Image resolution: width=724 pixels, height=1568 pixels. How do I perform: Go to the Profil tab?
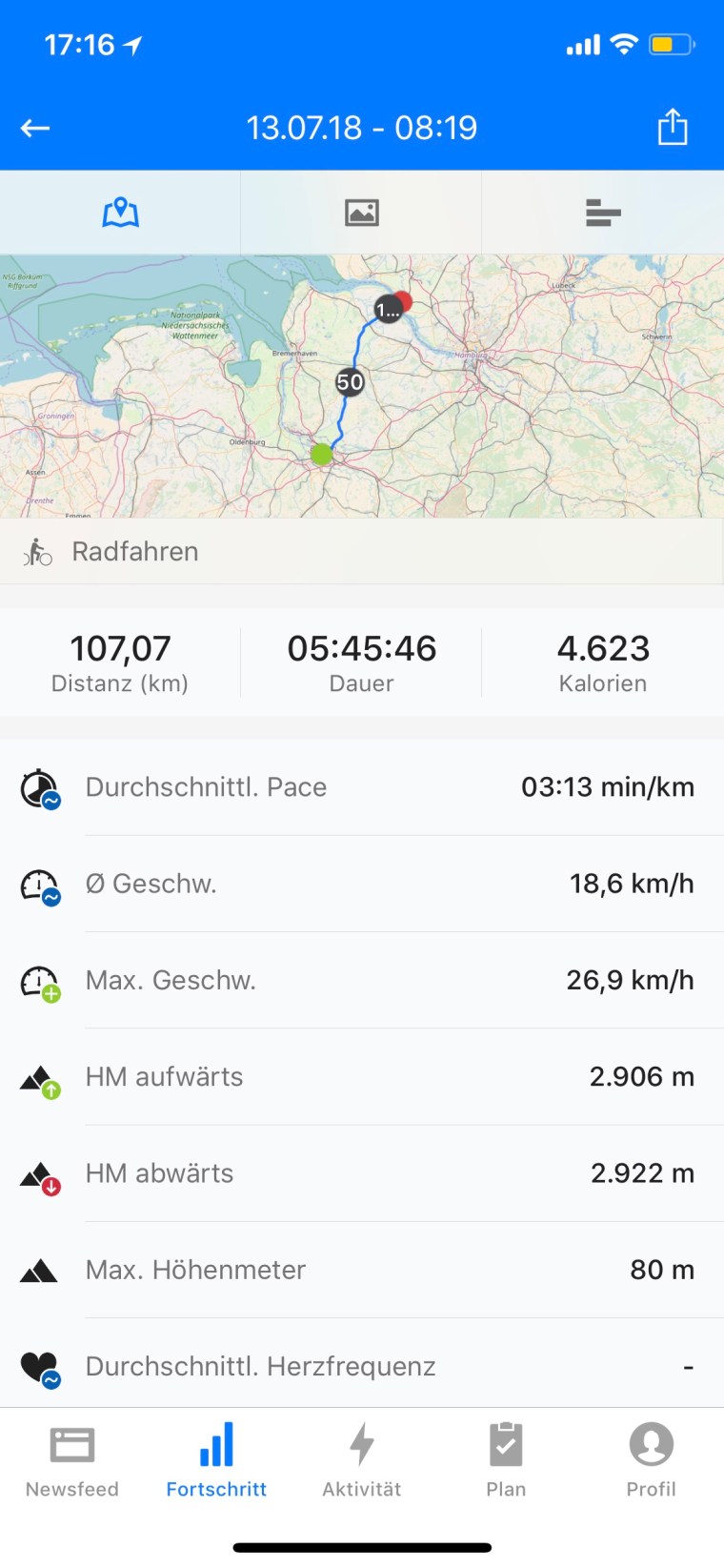click(651, 1460)
